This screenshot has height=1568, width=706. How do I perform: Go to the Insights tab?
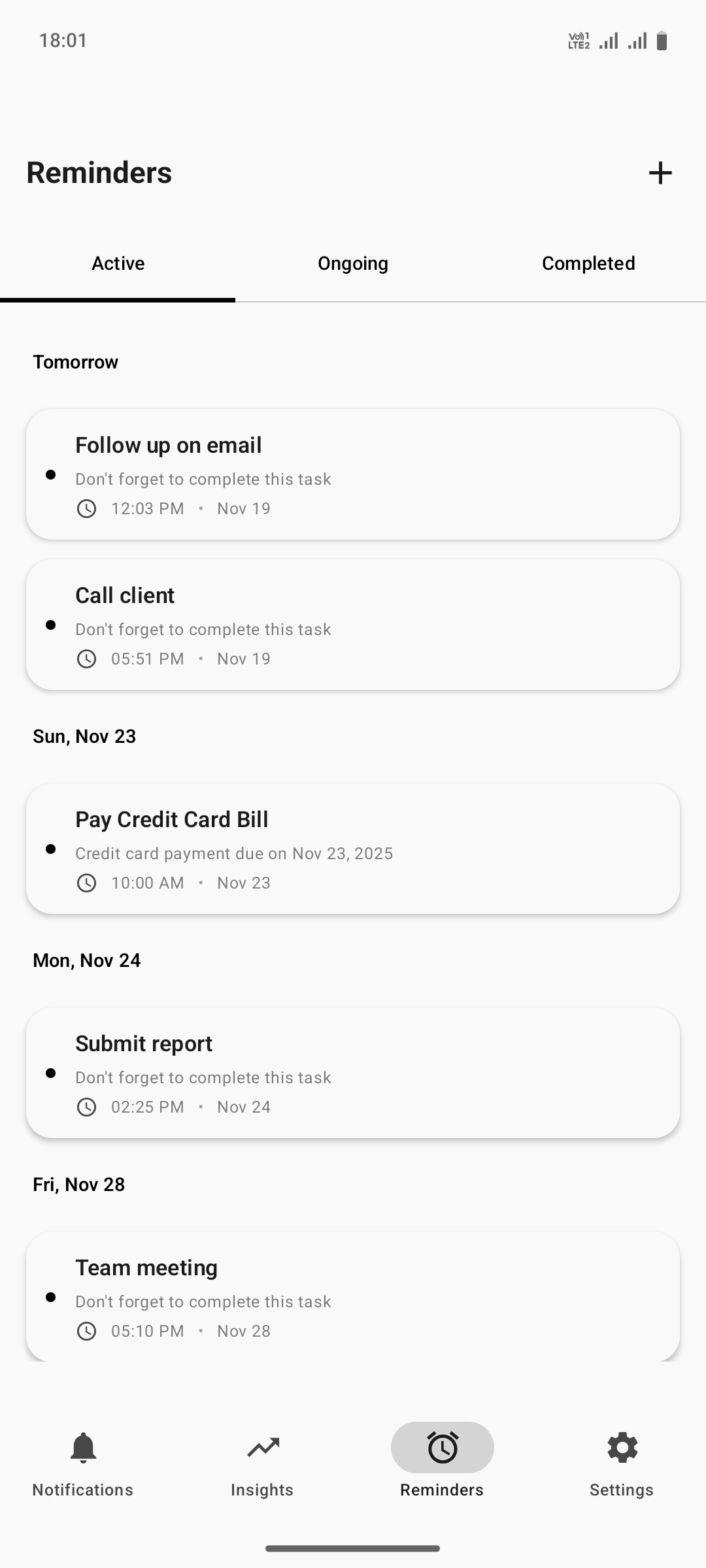(x=262, y=1462)
